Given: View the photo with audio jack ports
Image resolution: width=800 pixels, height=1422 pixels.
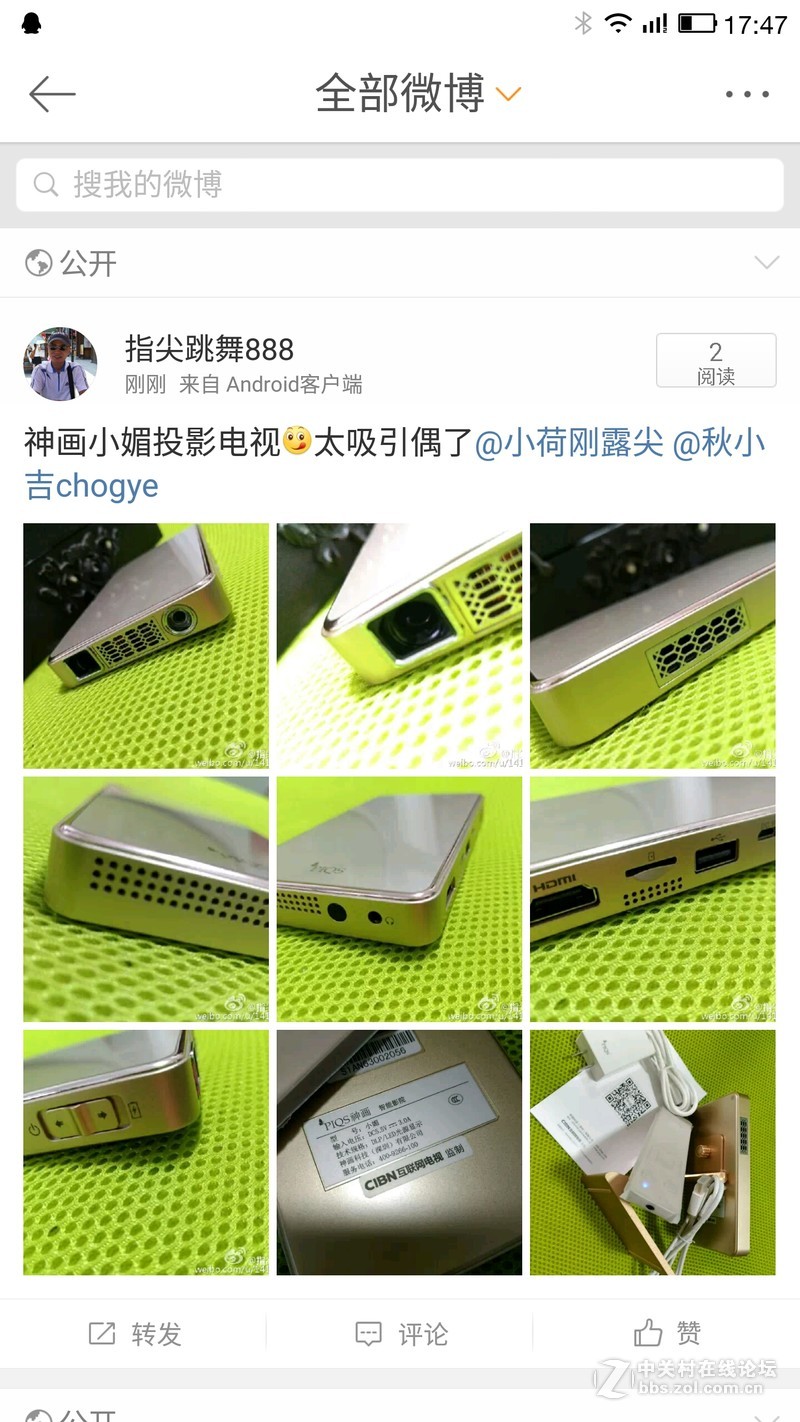Looking at the screenshot, I should [399, 899].
